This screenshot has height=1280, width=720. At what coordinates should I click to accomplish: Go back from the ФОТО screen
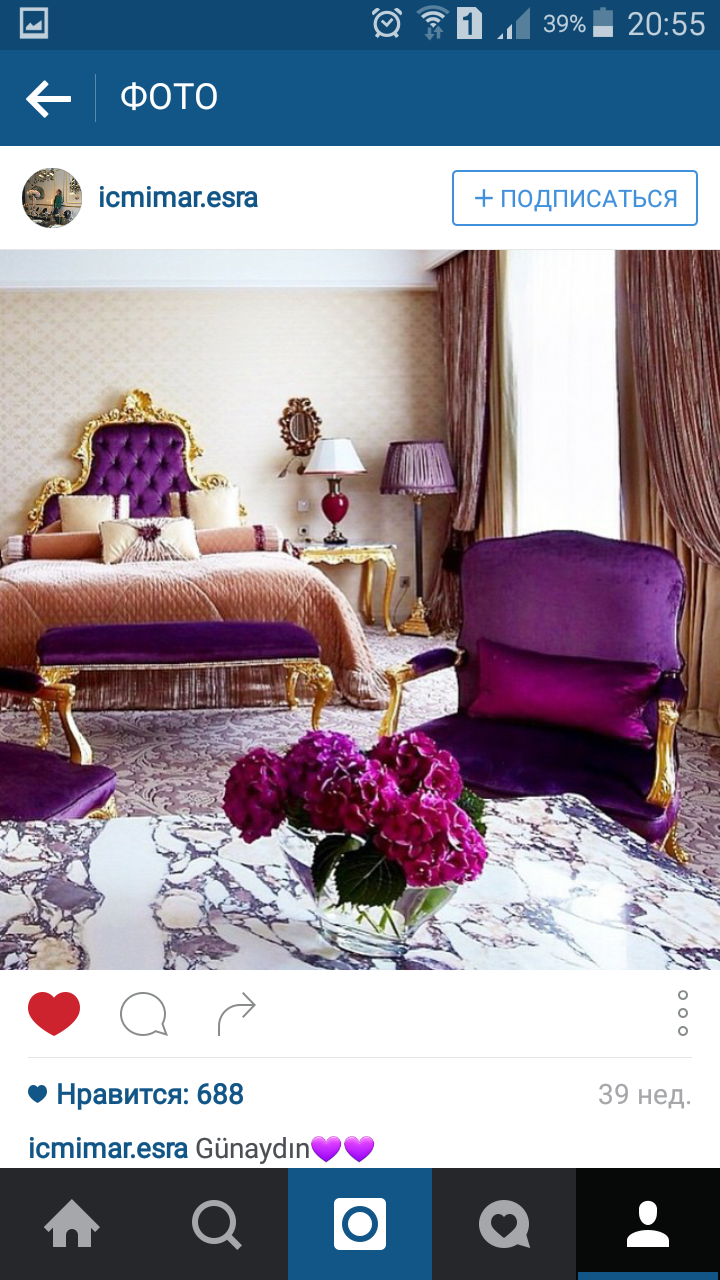[x=48, y=98]
